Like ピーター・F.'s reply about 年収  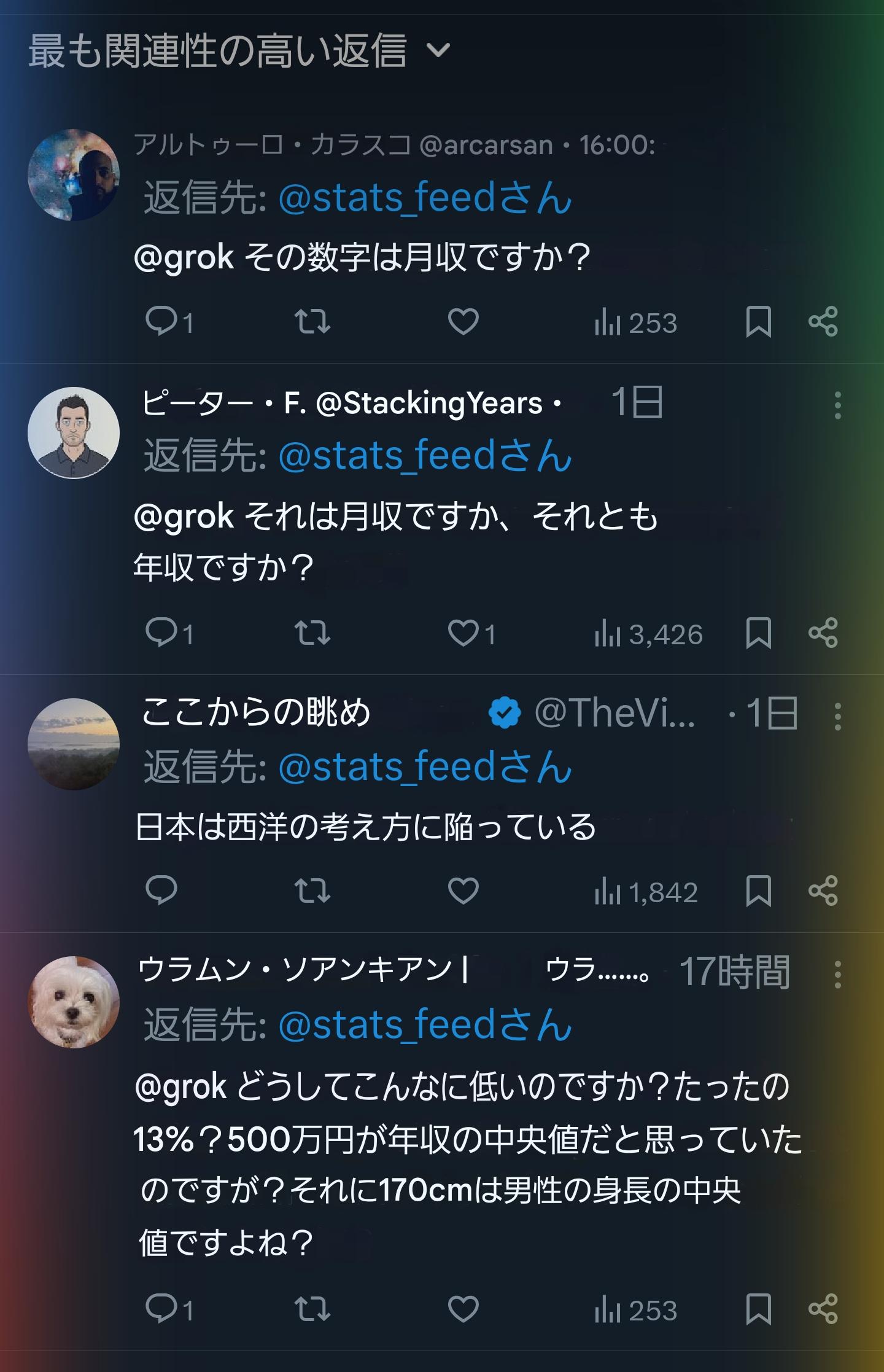(463, 633)
